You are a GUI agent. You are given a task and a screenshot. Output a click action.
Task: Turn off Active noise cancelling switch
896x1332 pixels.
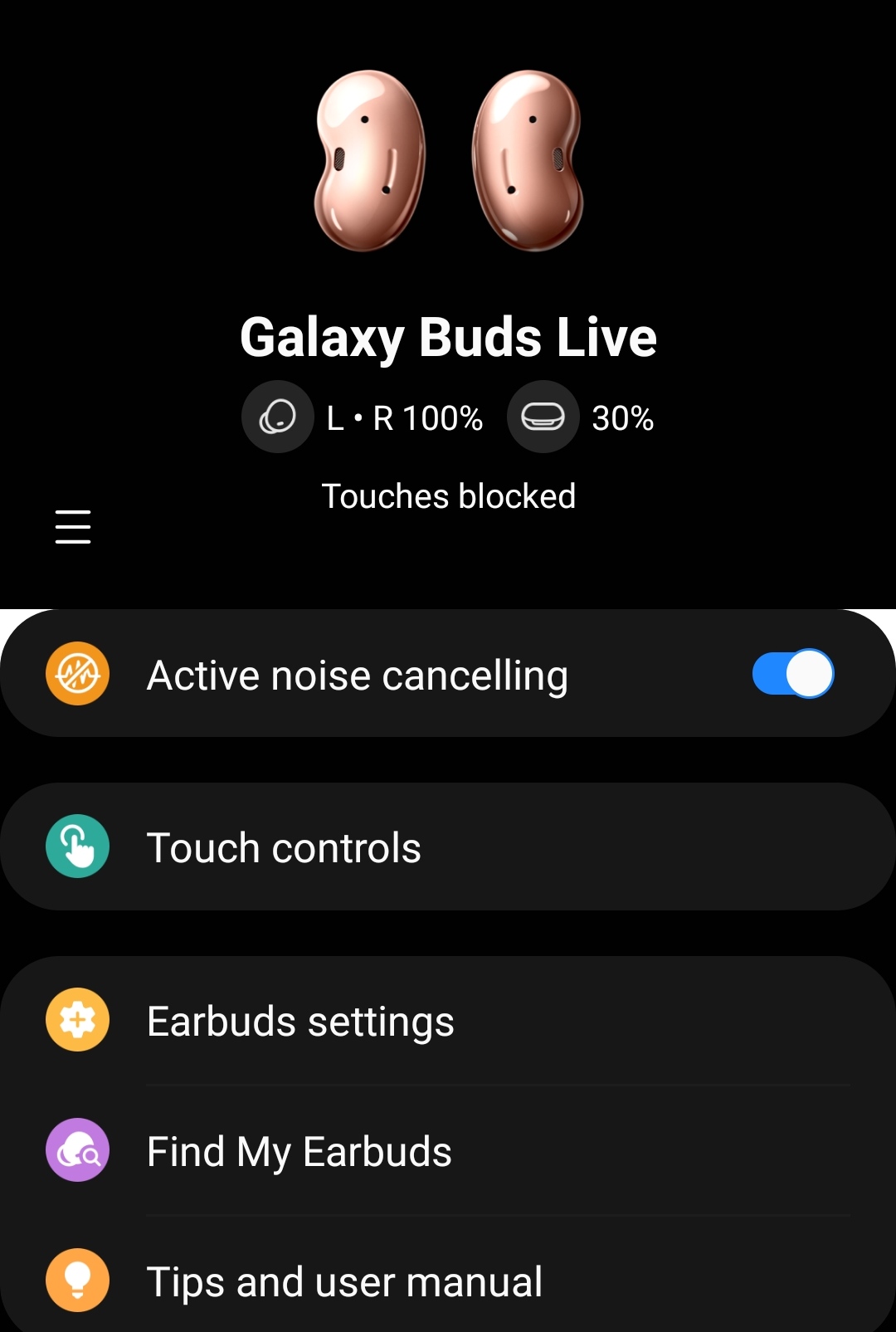click(x=792, y=673)
